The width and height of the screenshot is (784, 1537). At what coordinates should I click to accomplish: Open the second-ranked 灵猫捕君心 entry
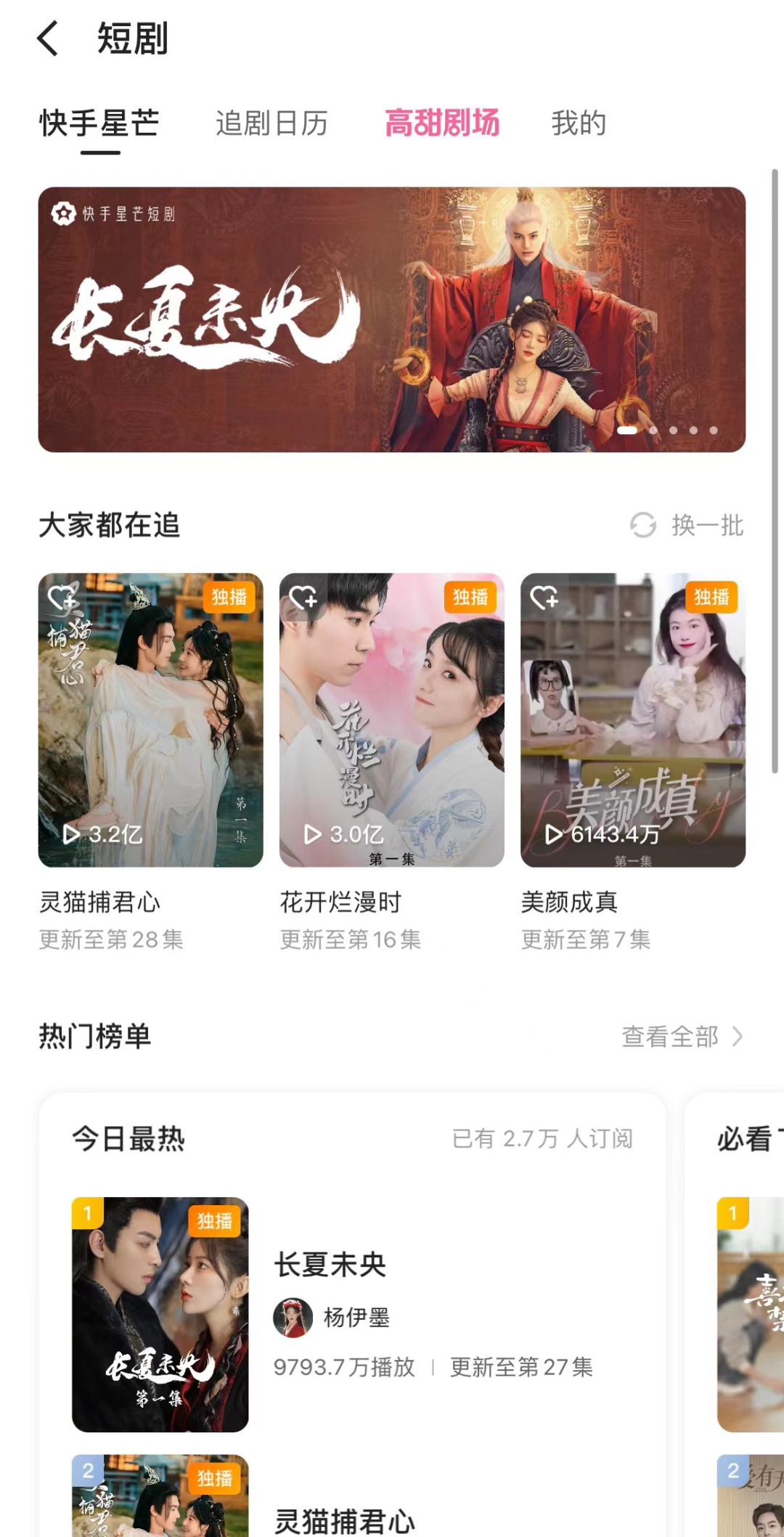click(344, 1520)
